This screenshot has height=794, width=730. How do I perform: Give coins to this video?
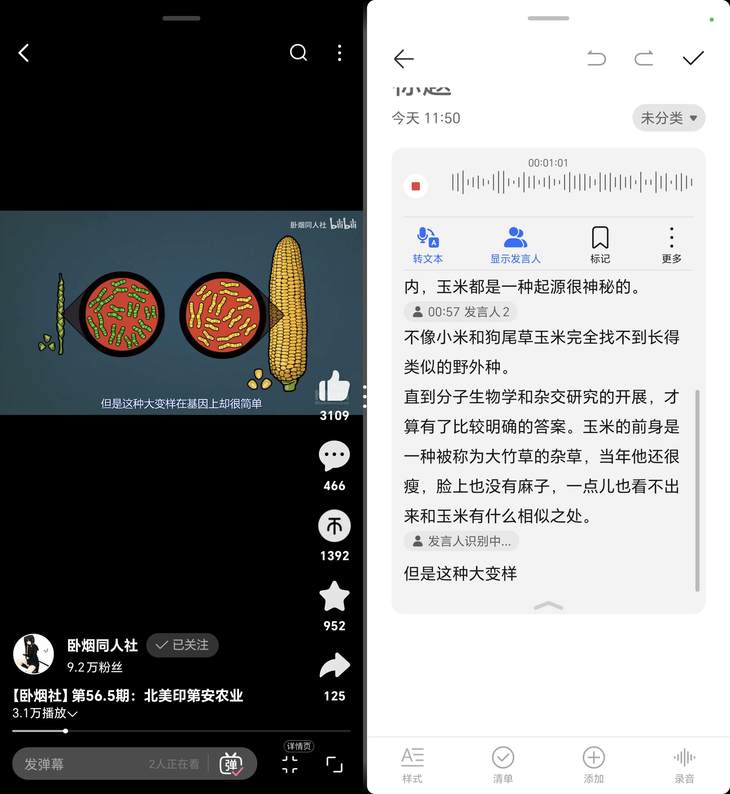pyautogui.click(x=334, y=526)
